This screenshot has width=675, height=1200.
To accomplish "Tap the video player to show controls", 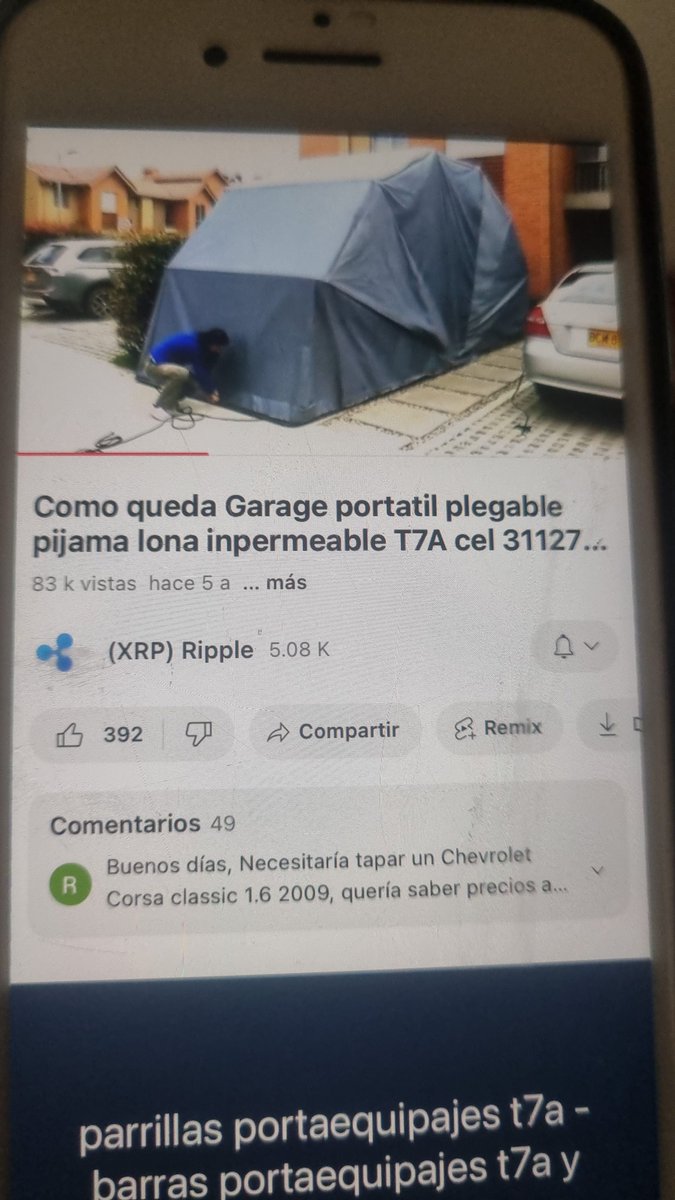I will click(x=321, y=292).
